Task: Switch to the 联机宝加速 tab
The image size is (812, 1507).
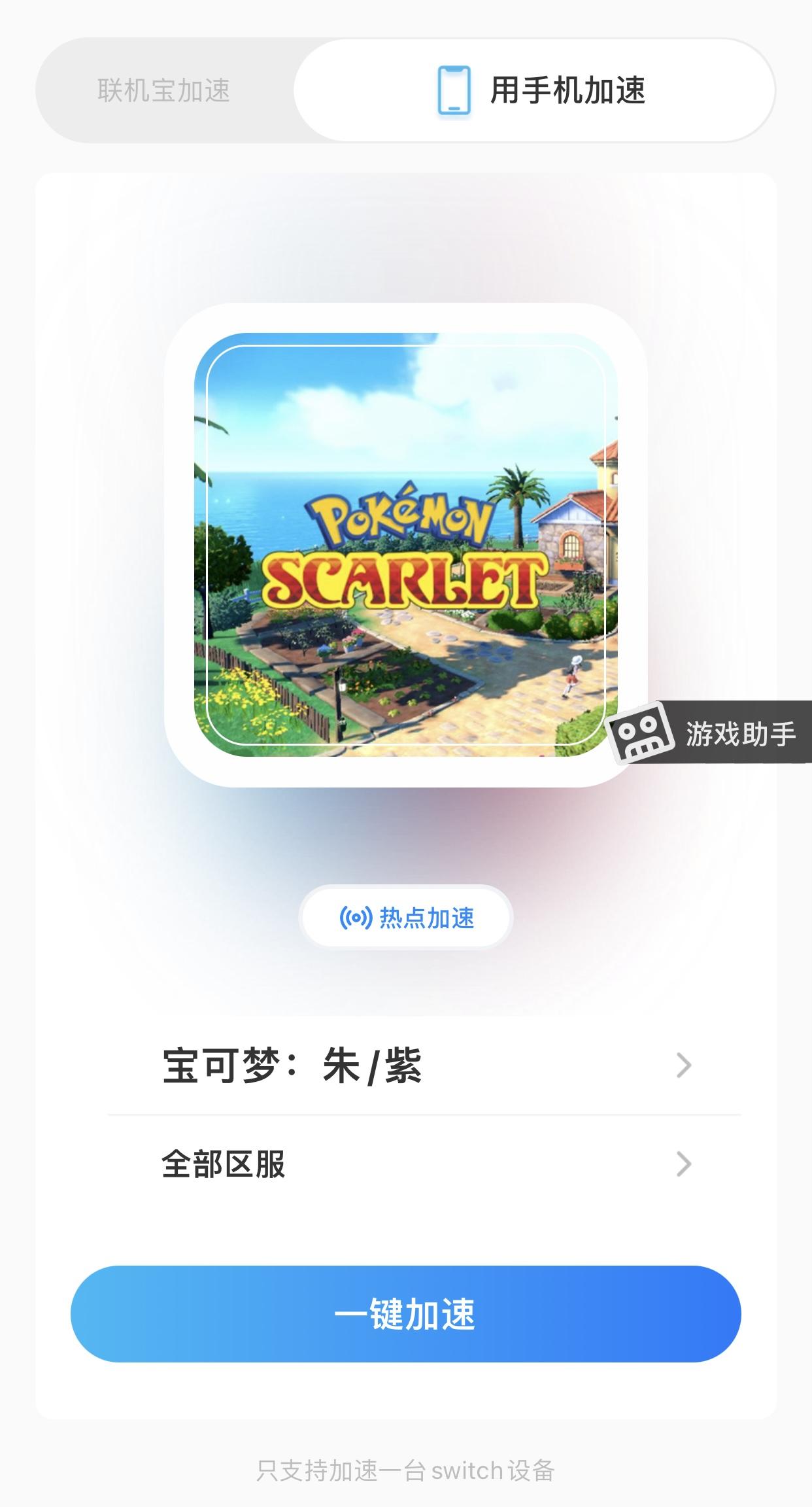Action: [x=164, y=90]
